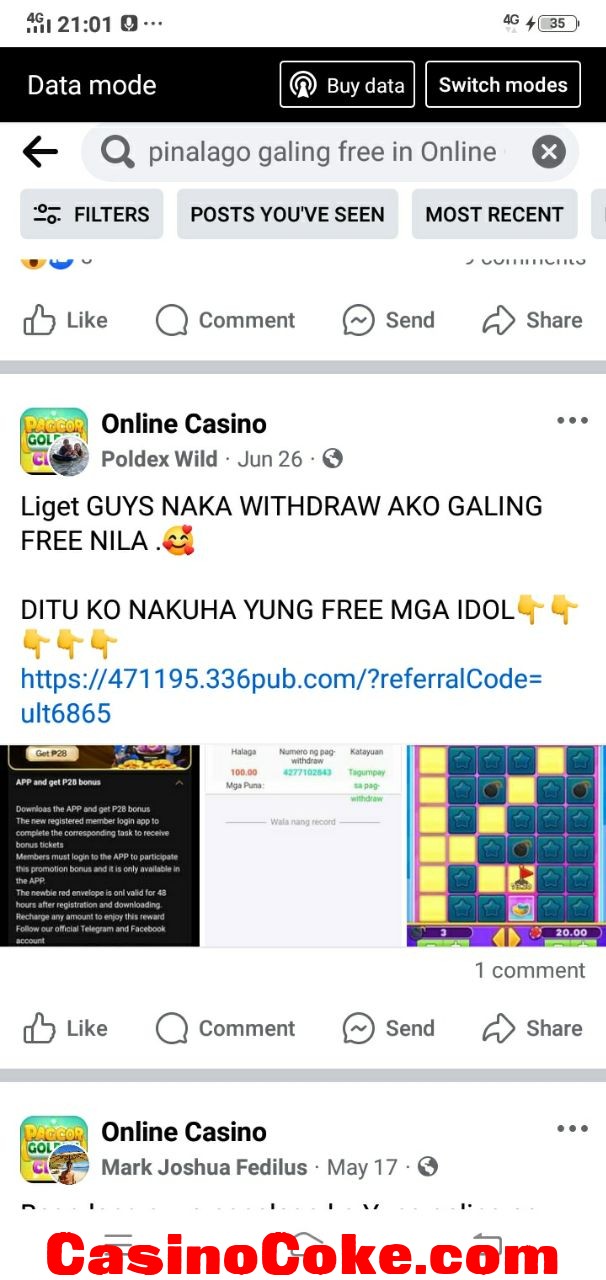Viewport: 606px width, 1280px height.
Task: Like Poldex Wild's post
Action: point(65,1028)
